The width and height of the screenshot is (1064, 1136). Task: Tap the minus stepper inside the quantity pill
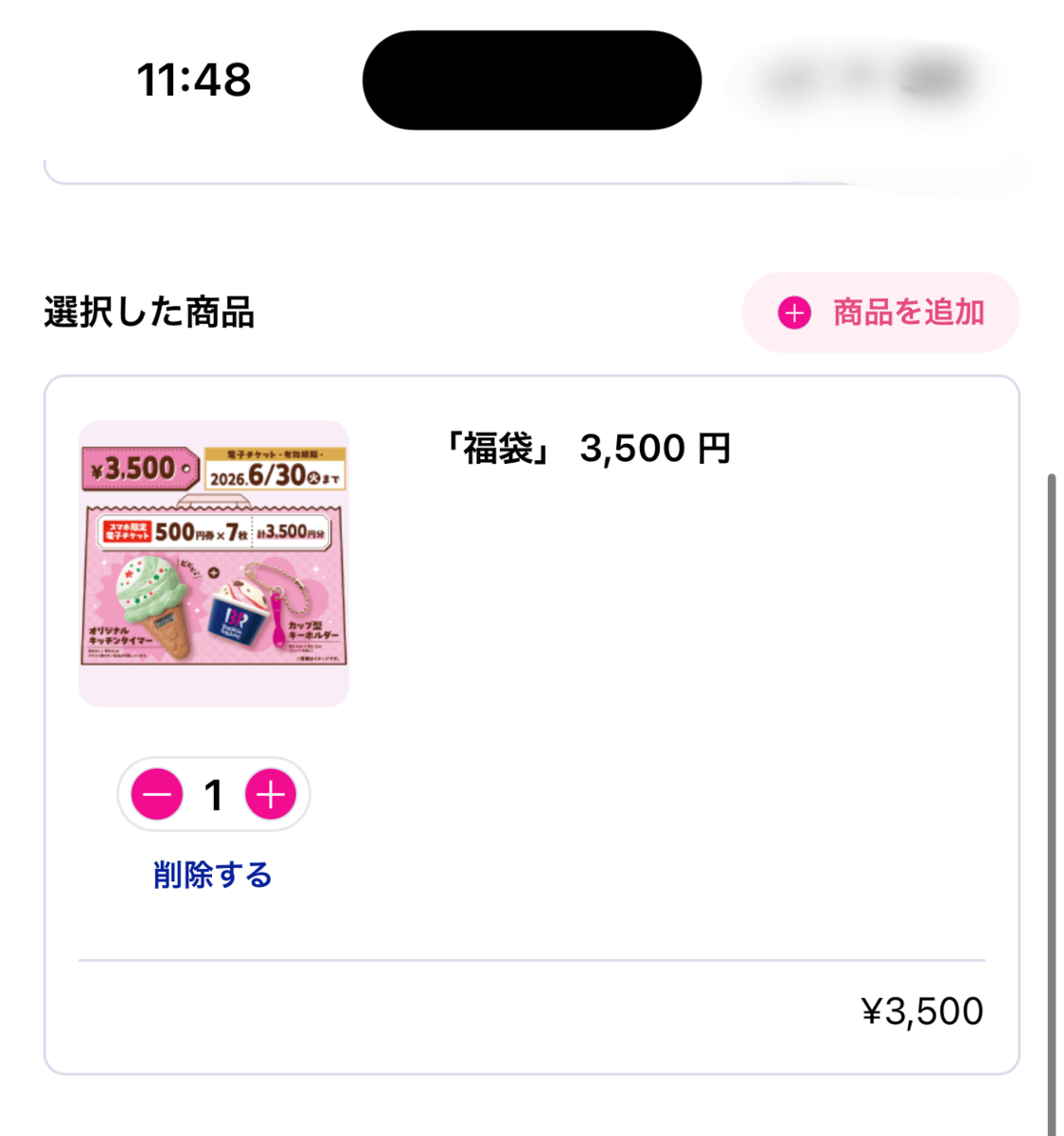coord(157,794)
